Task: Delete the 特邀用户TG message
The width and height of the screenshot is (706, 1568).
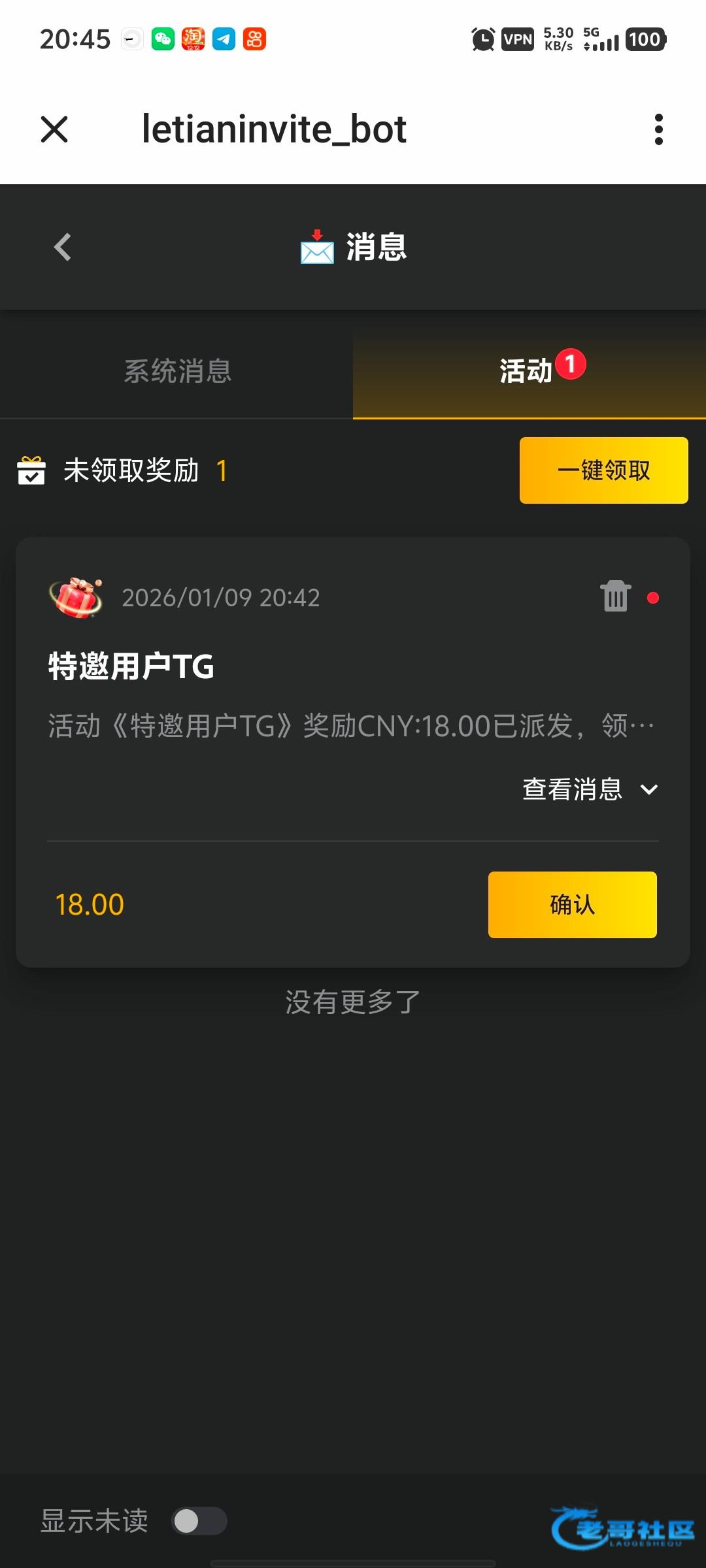Action: [x=615, y=596]
